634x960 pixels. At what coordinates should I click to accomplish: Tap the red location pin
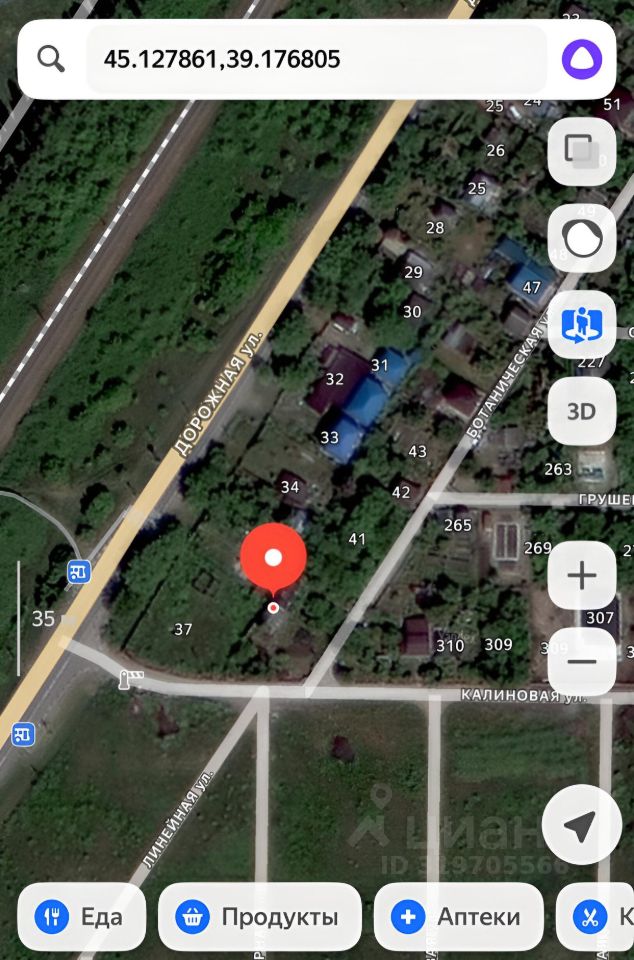[x=273, y=558]
